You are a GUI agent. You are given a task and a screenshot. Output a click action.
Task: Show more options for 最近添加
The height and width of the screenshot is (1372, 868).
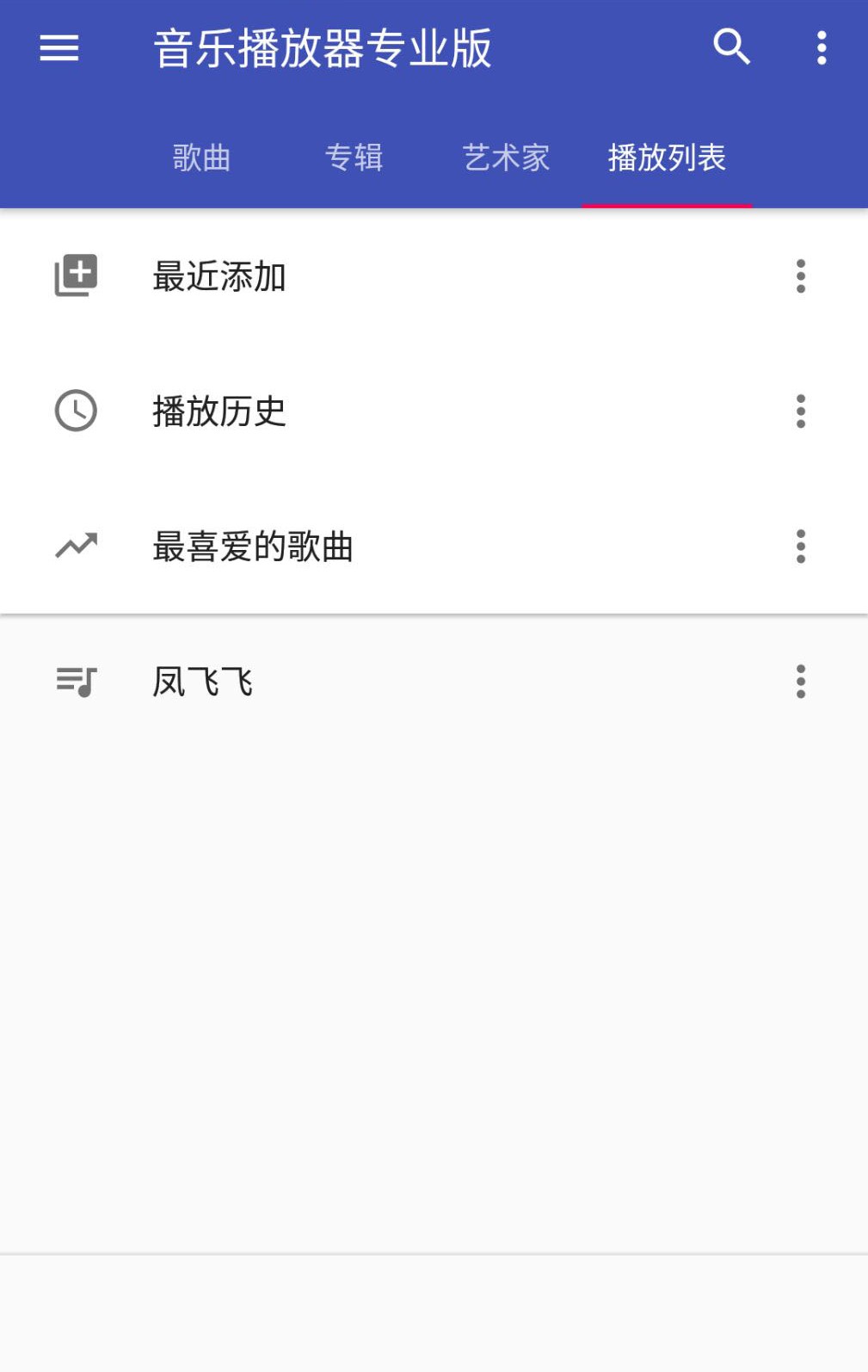click(x=801, y=276)
